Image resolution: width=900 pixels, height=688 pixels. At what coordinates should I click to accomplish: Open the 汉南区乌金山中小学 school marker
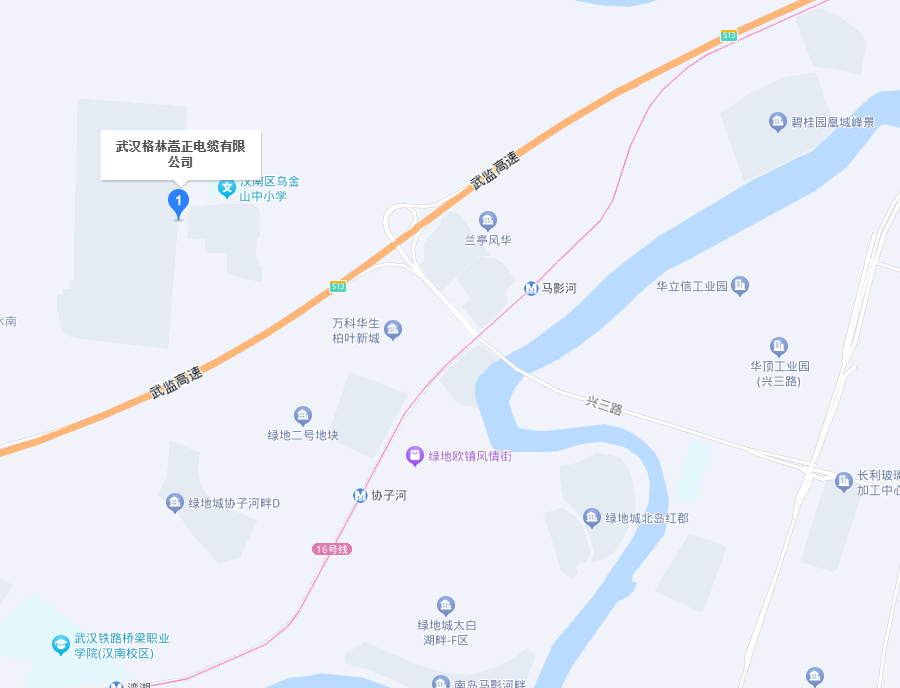coord(227,186)
